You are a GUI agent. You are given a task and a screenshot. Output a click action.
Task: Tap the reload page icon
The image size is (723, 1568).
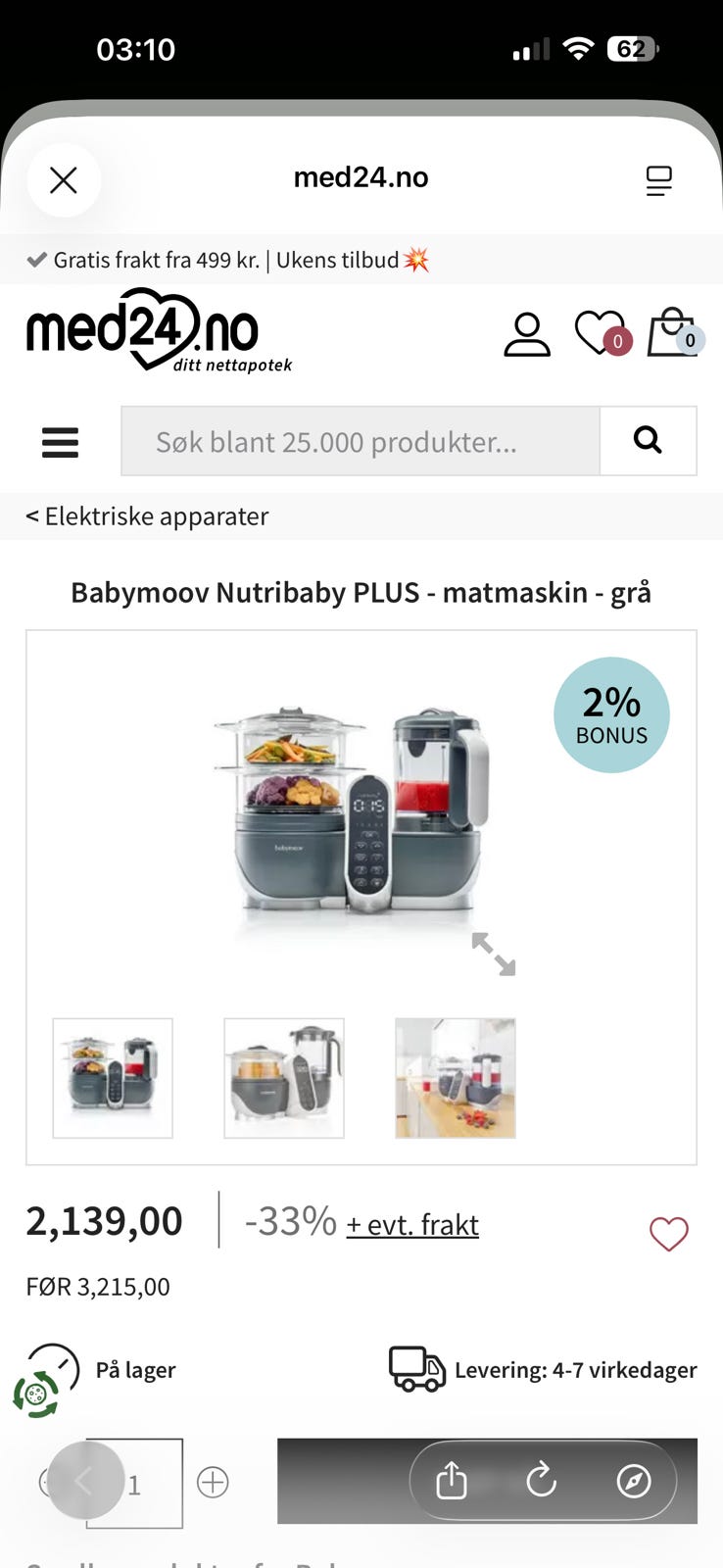(543, 1482)
